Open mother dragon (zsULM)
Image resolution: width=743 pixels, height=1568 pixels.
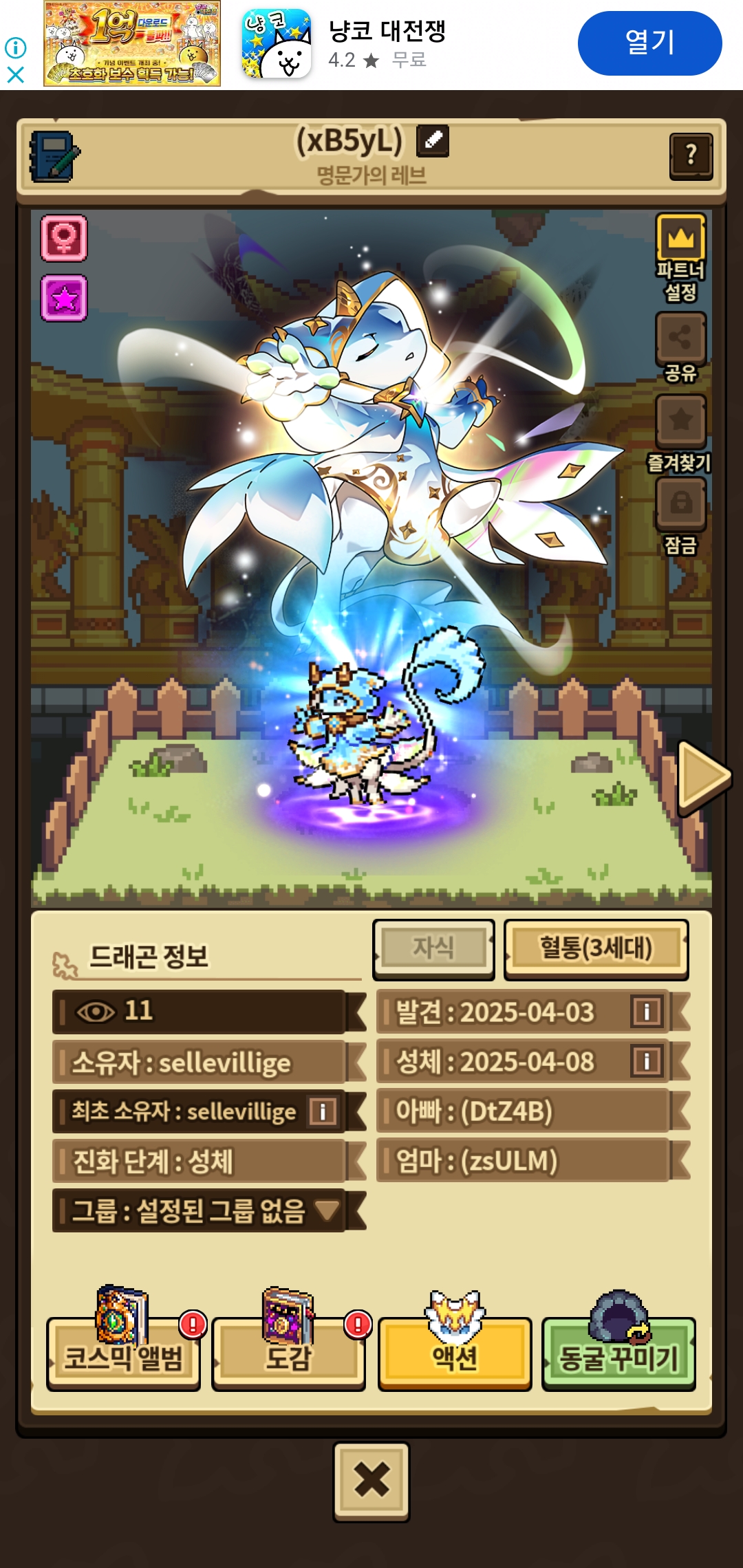click(523, 1161)
